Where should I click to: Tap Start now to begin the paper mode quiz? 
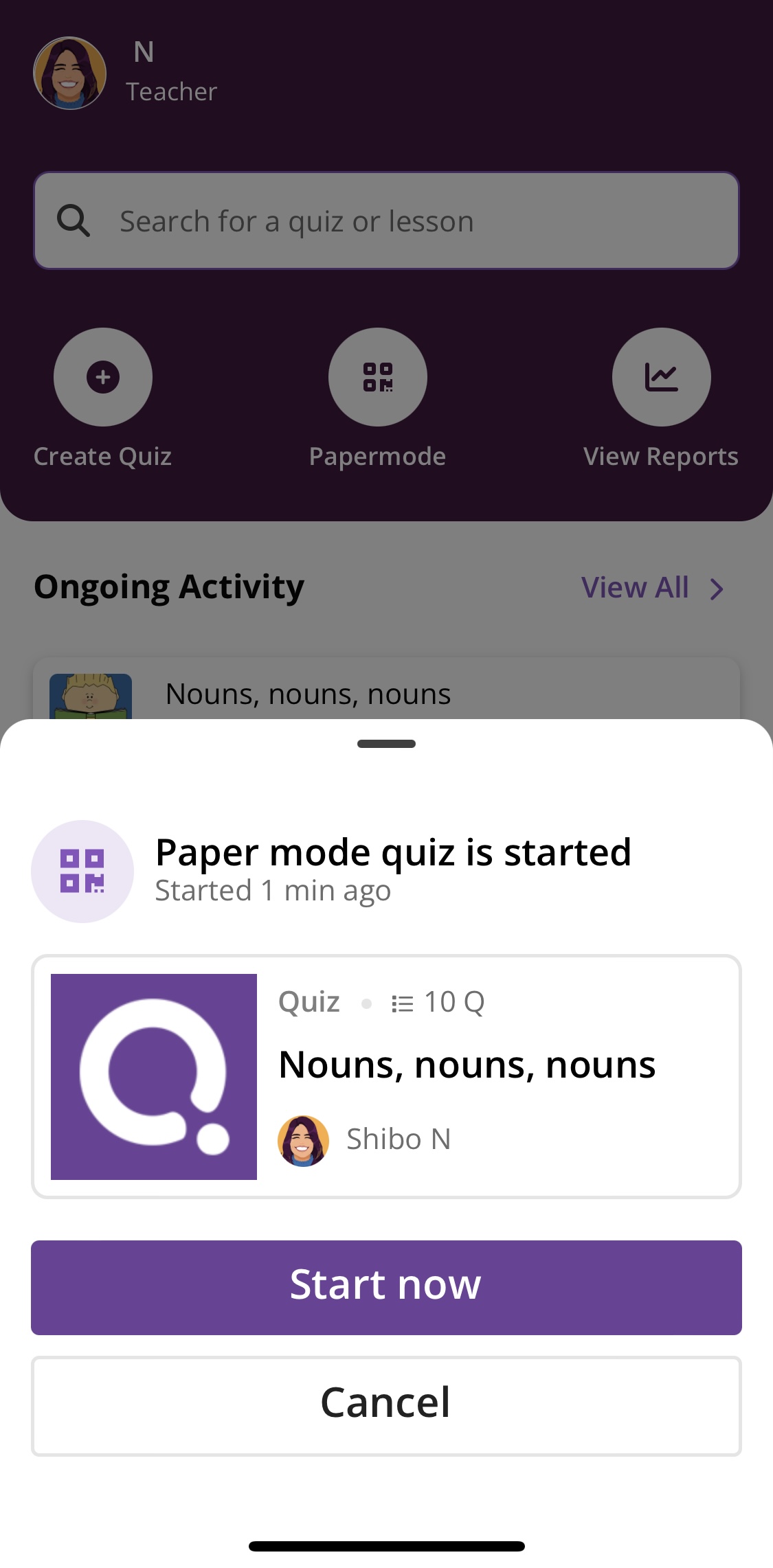pos(386,1287)
